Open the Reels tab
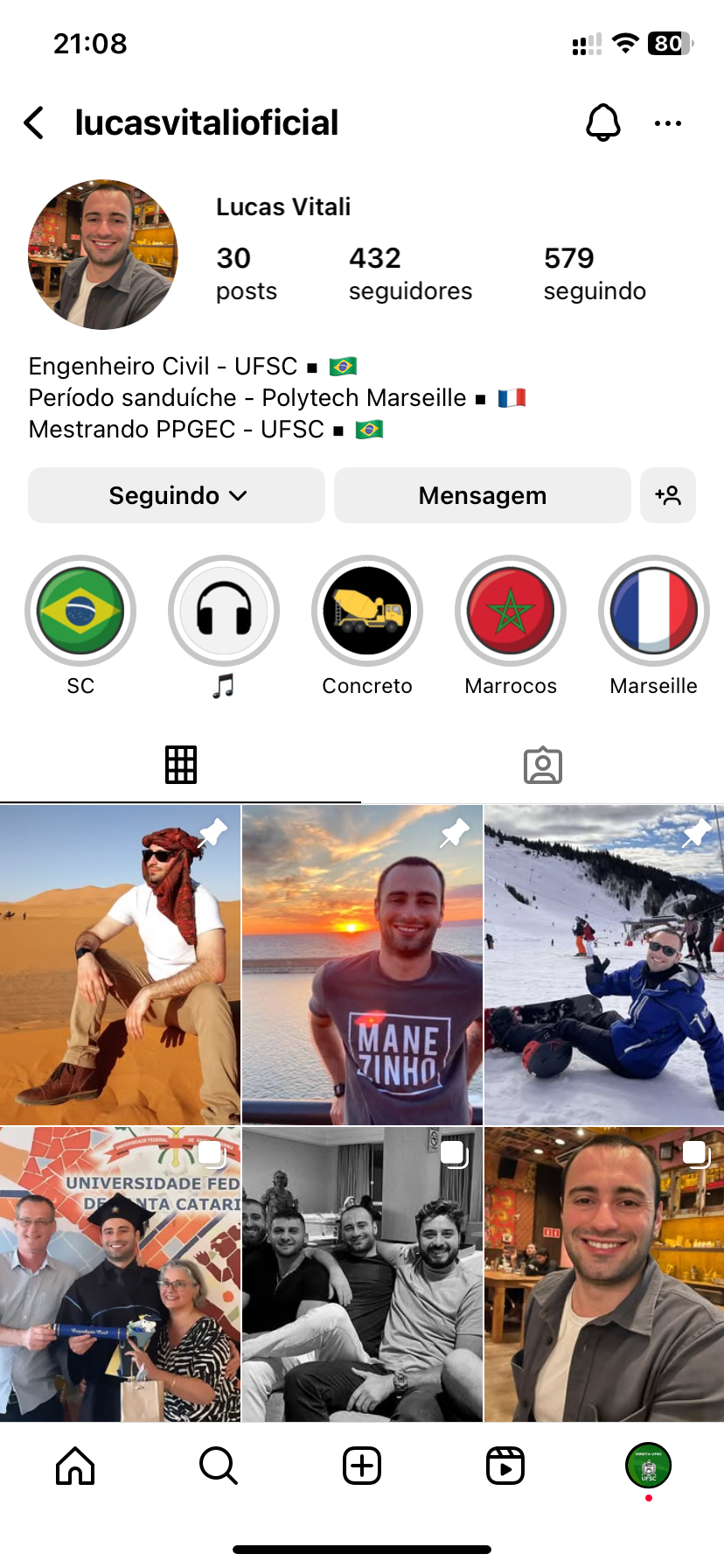Image resolution: width=724 pixels, height=1568 pixels. point(505,1466)
